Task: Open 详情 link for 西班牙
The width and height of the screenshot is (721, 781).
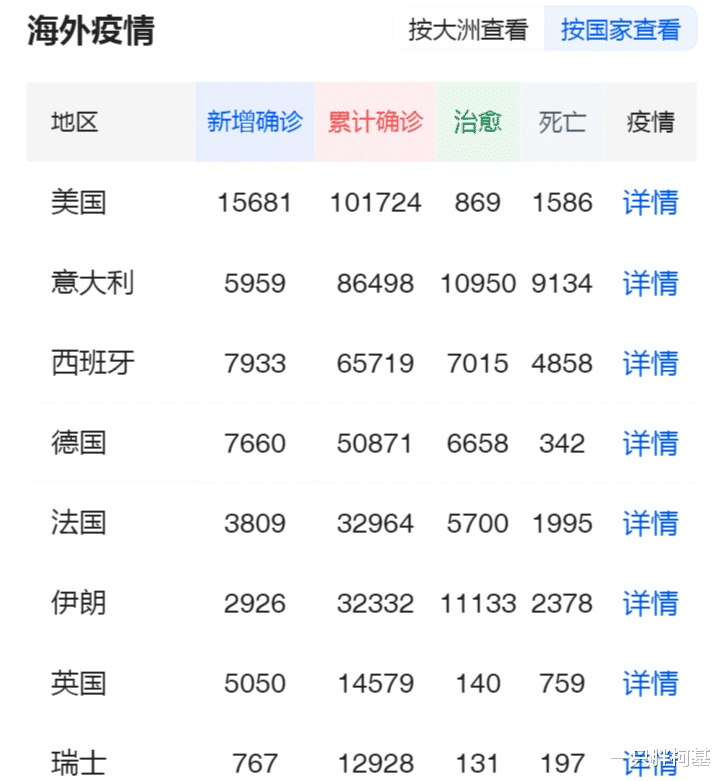Action: click(x=650, y=363)
